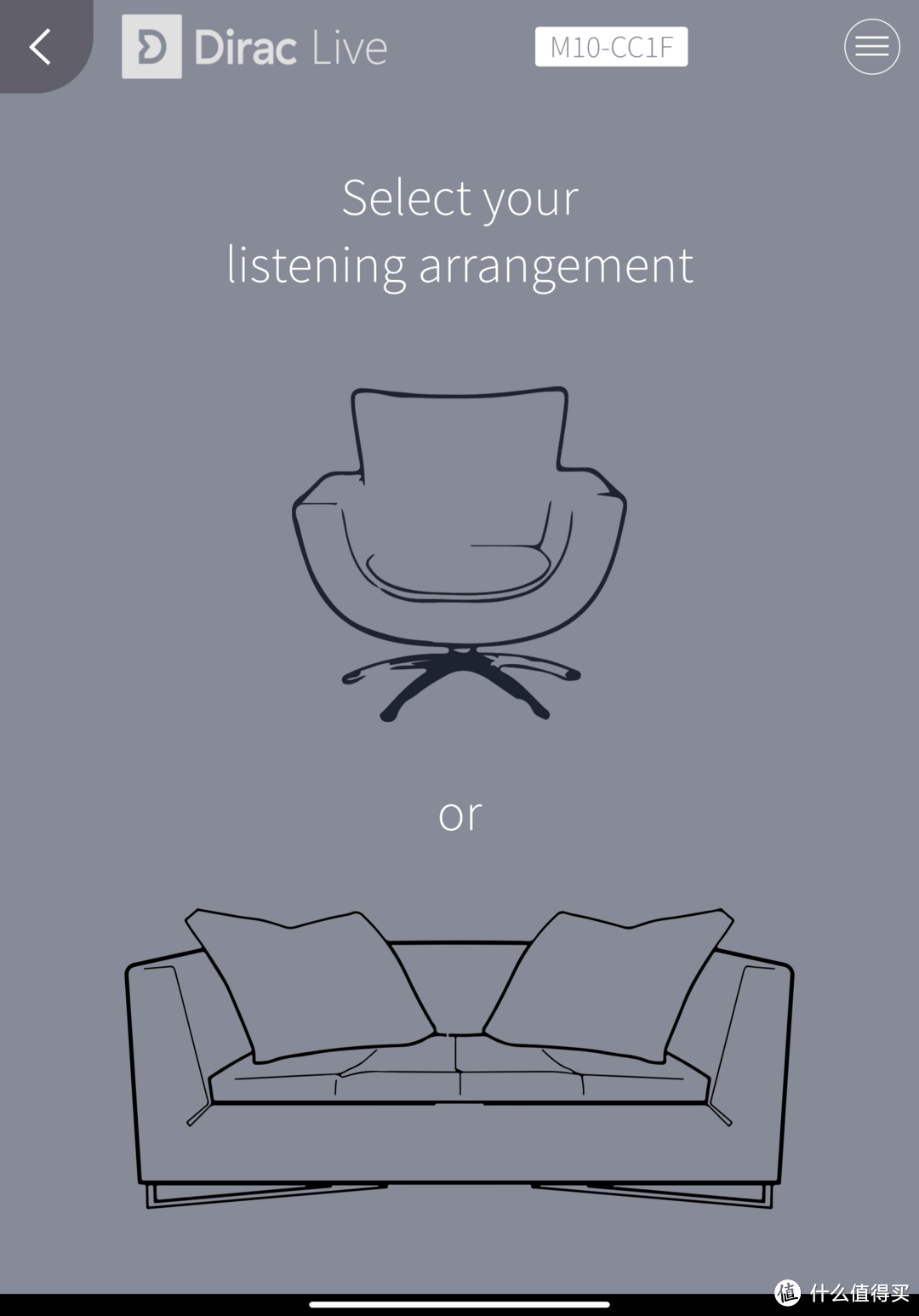Viewport: 919px width, 1316px height.
Task: Go back using the top-left arrow
Action: pos(40,46)
